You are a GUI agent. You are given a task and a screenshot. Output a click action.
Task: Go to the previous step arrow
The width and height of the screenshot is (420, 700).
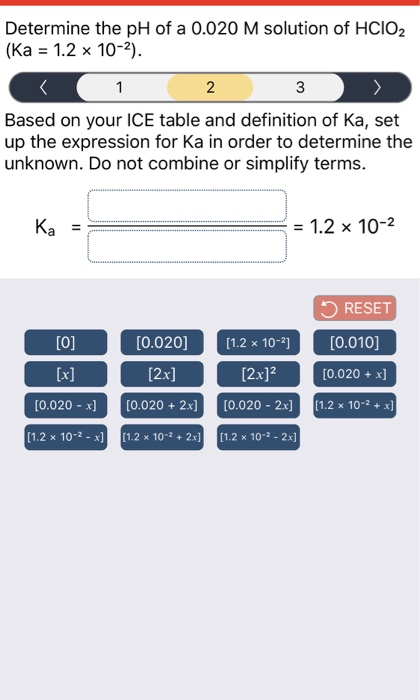[x=43, y=88]
